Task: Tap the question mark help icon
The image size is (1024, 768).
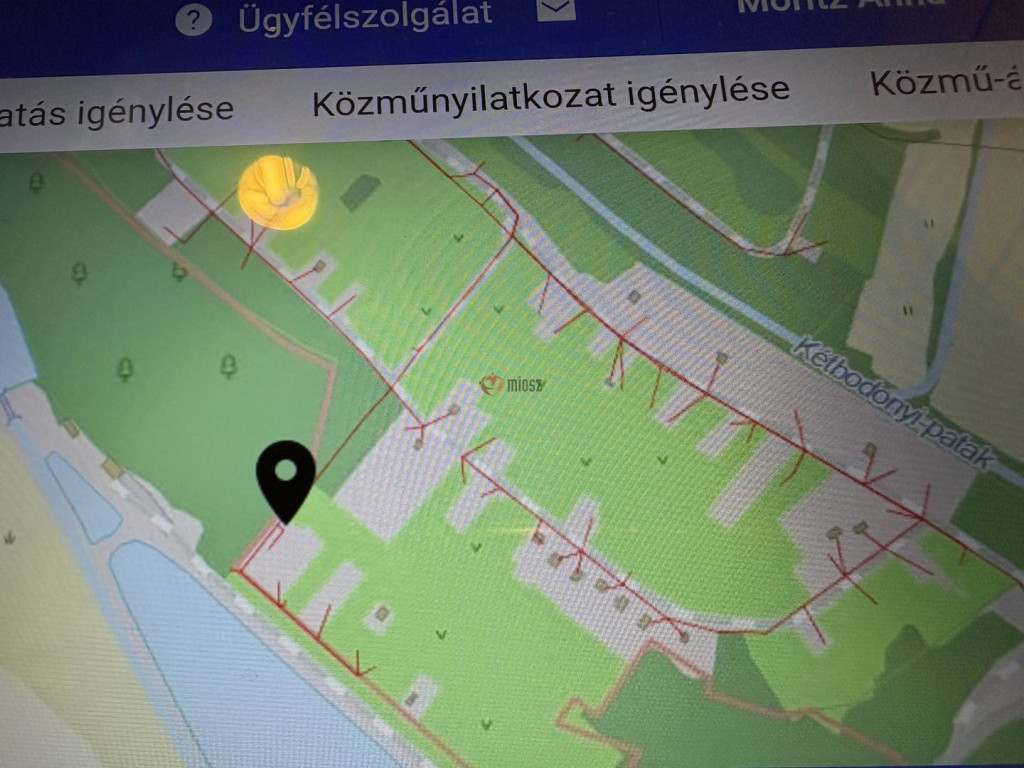Action: pyautogui.click(x=193, y=20)
